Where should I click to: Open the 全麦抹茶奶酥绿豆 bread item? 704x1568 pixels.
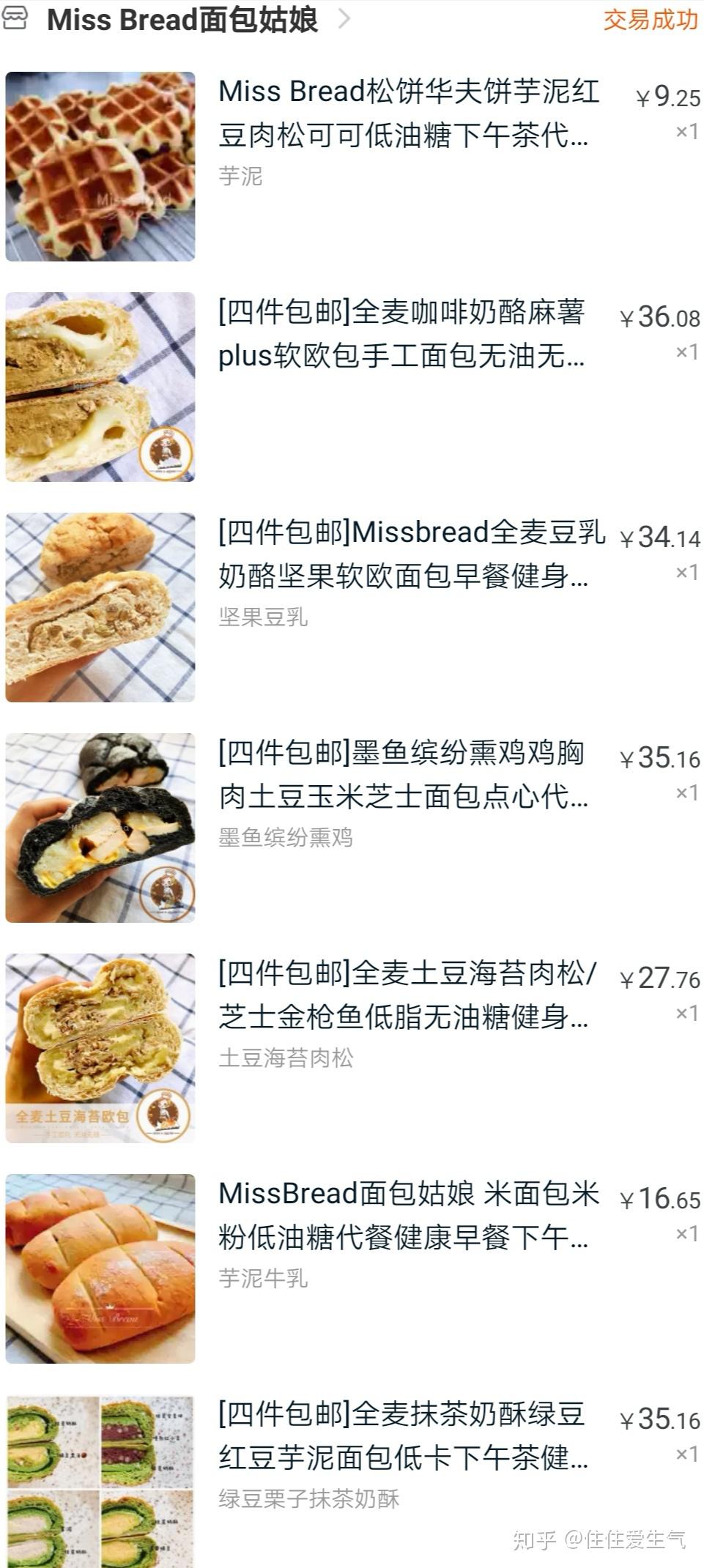tap(403, 1436)
